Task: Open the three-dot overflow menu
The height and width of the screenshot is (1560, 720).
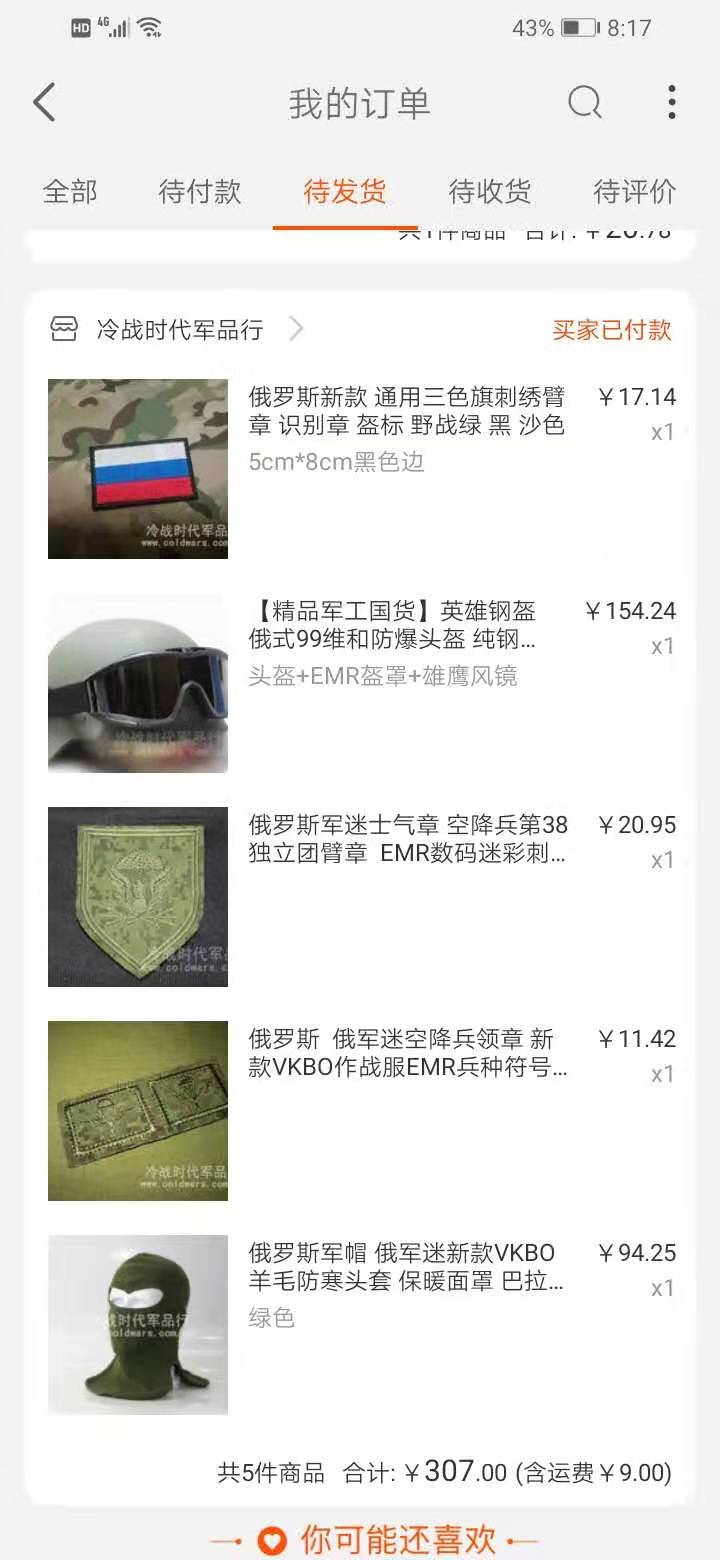Action: coord(671,102)
